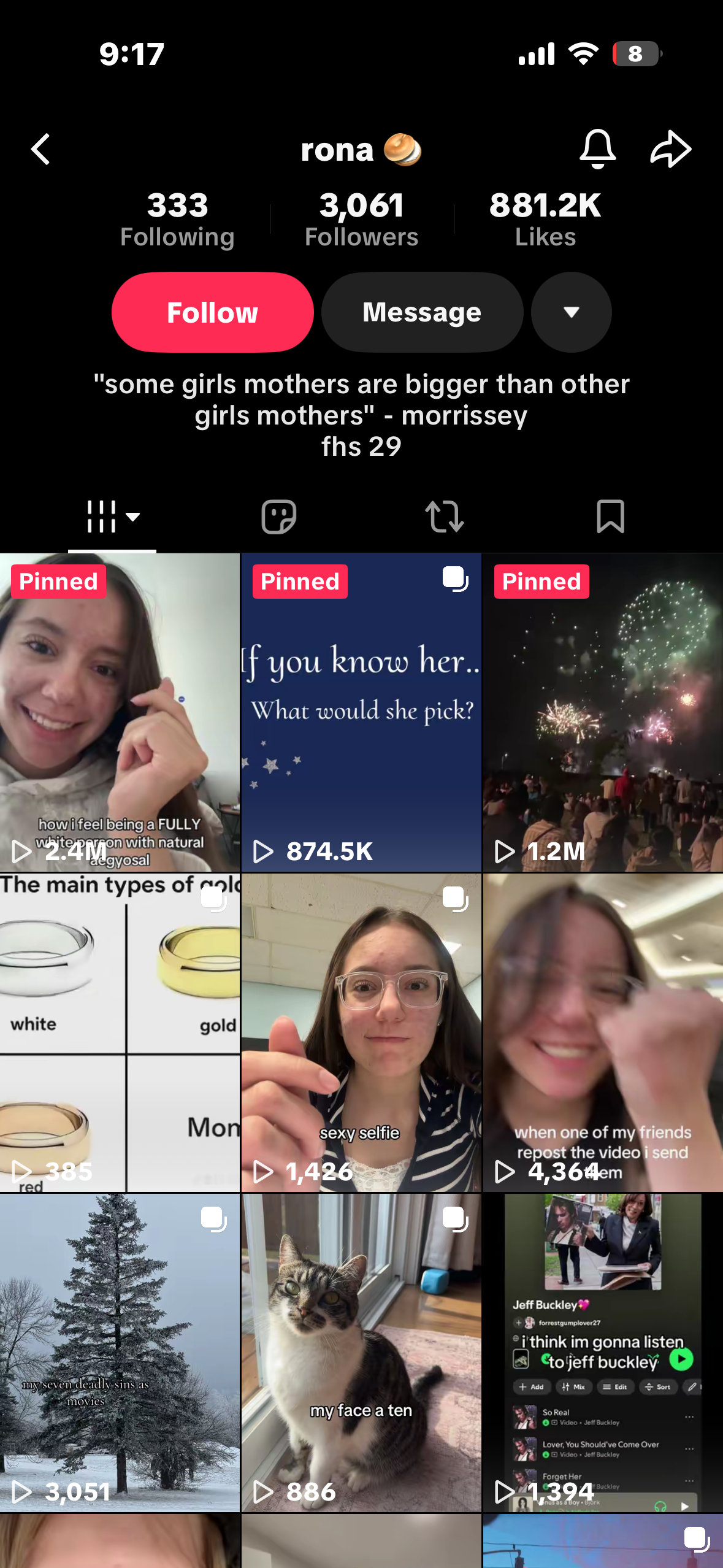The width and height of the screenshot is (723, 1568).
Task: Open the 'sexy selfie' video
Action: [361, 1032]
